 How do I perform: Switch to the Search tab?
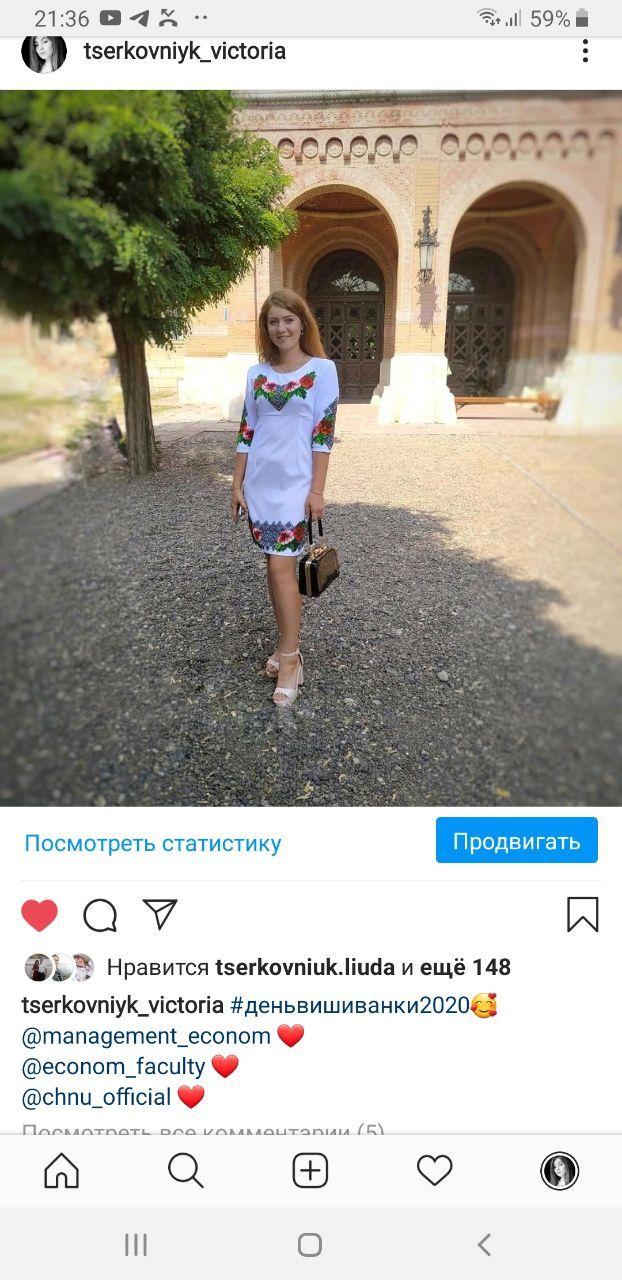pos(186,1170)
